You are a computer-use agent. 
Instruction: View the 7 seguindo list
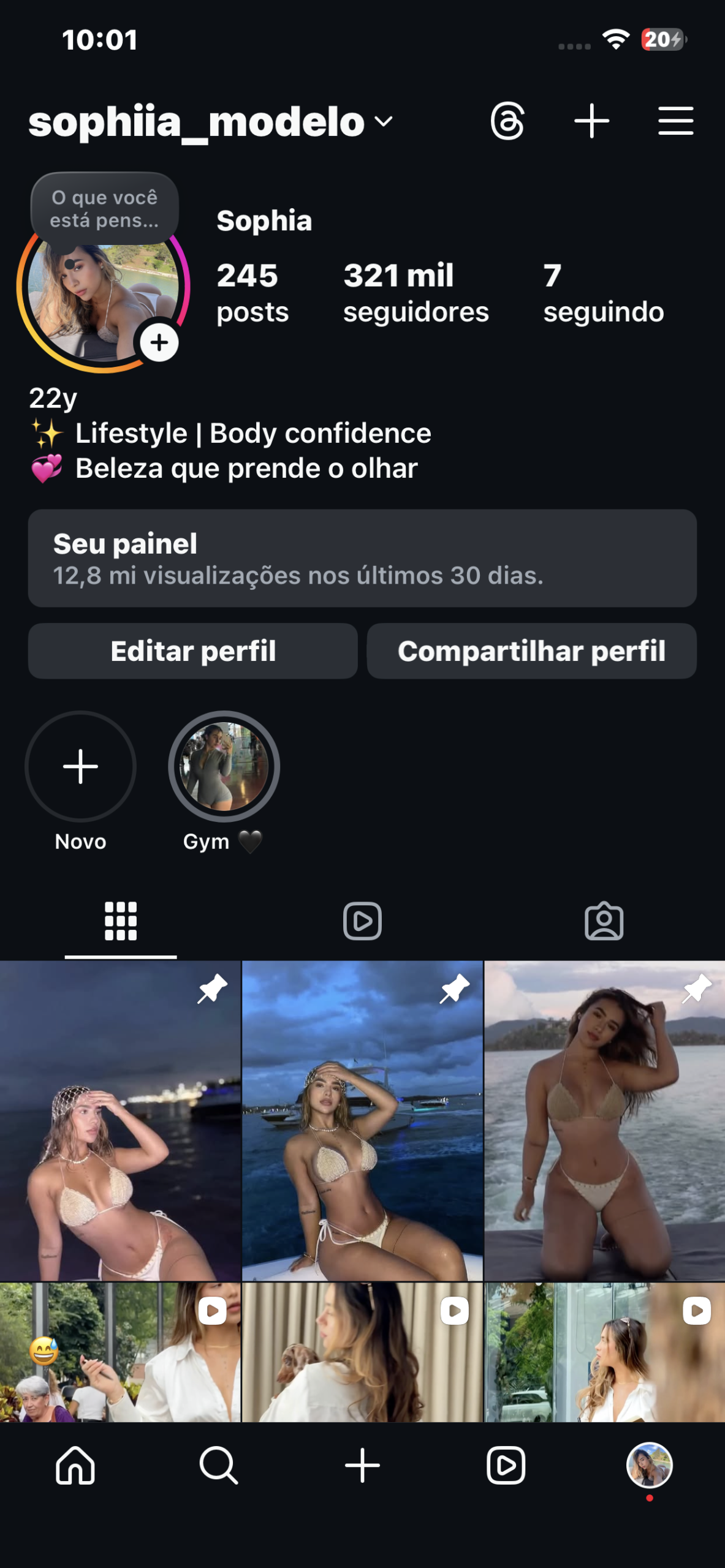click(x=603, y=293)
